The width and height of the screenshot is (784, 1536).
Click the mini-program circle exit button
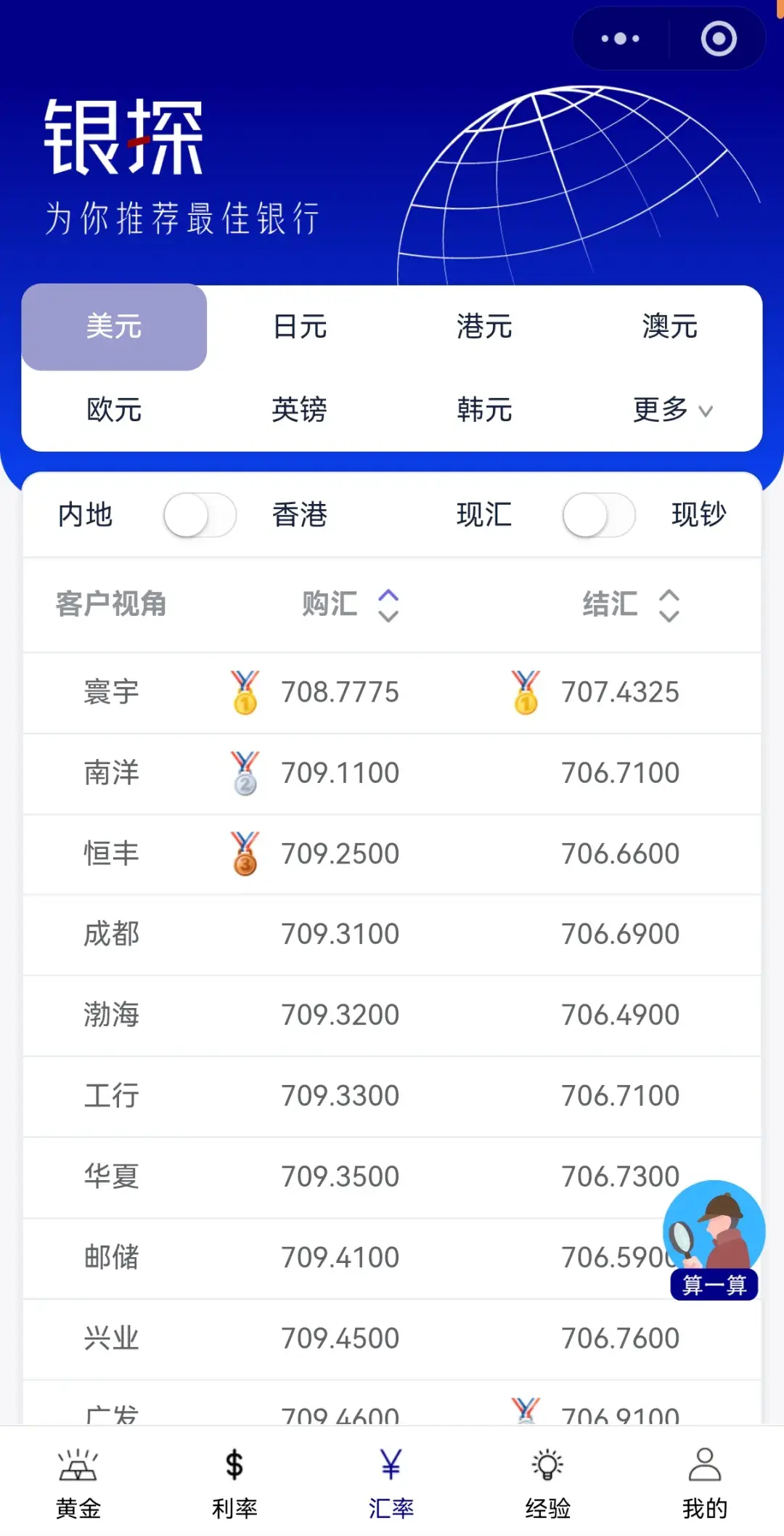tap(718, 38)
